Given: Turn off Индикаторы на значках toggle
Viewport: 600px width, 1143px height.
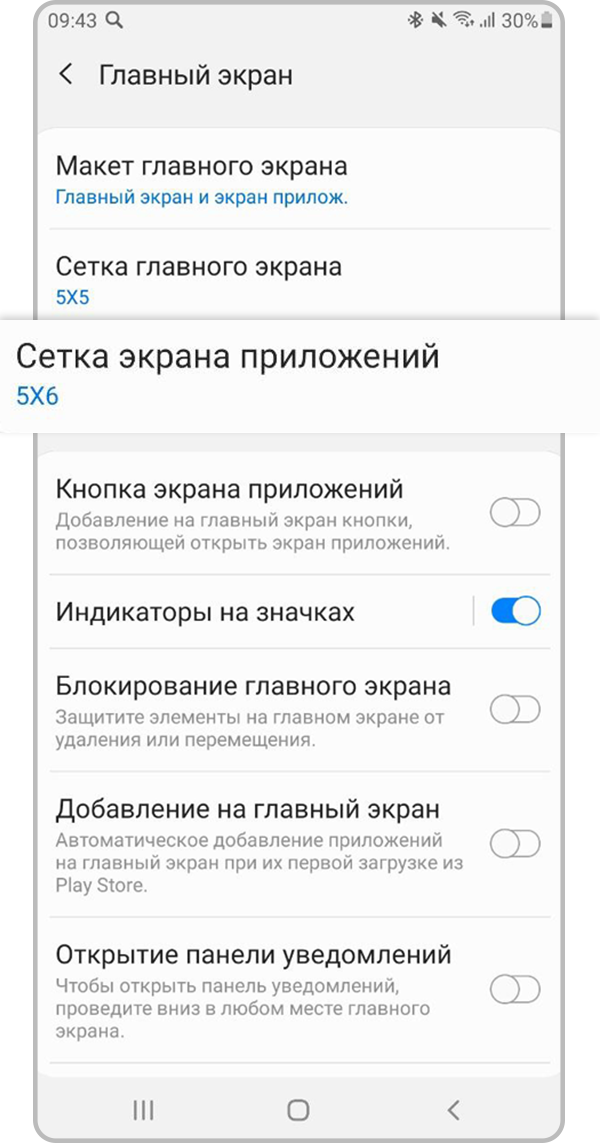Looking at the screenshot, I should tap(515, 611).
